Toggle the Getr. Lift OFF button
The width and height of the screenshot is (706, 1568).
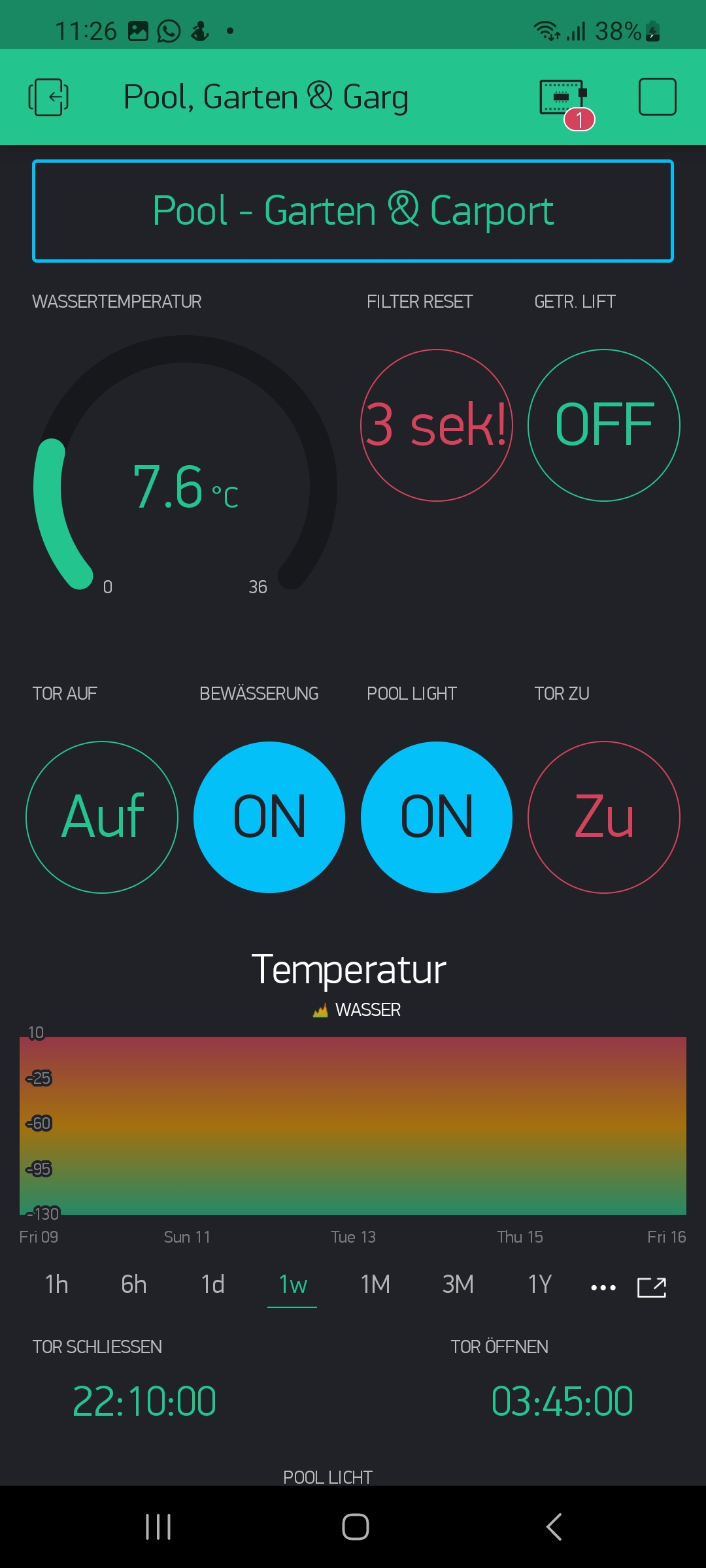(604, 425)
